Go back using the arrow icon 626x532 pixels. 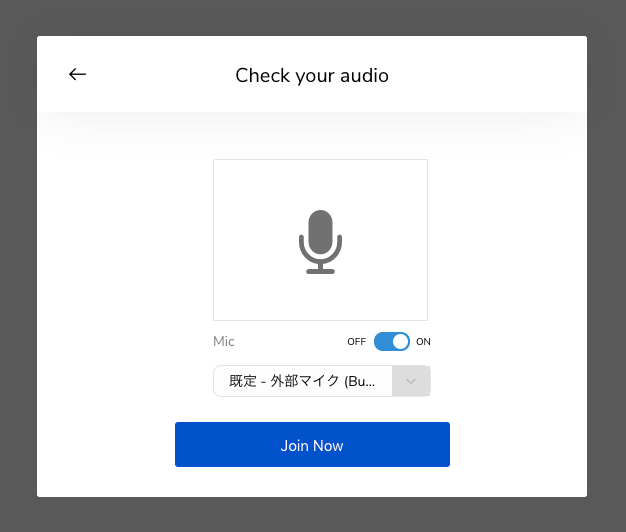(x=77, y=75)
